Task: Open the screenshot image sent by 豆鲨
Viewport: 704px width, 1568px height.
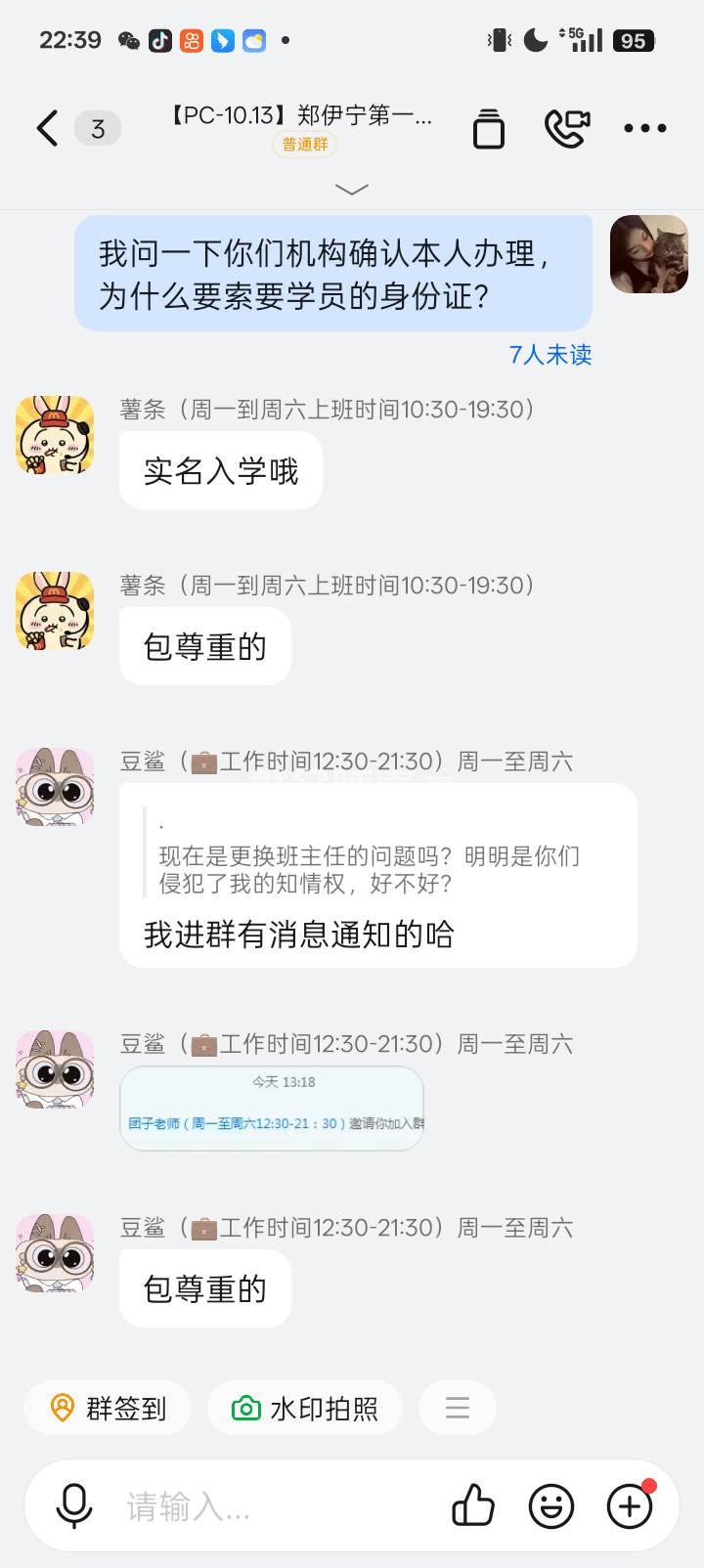Action: tap(271, 1108)
